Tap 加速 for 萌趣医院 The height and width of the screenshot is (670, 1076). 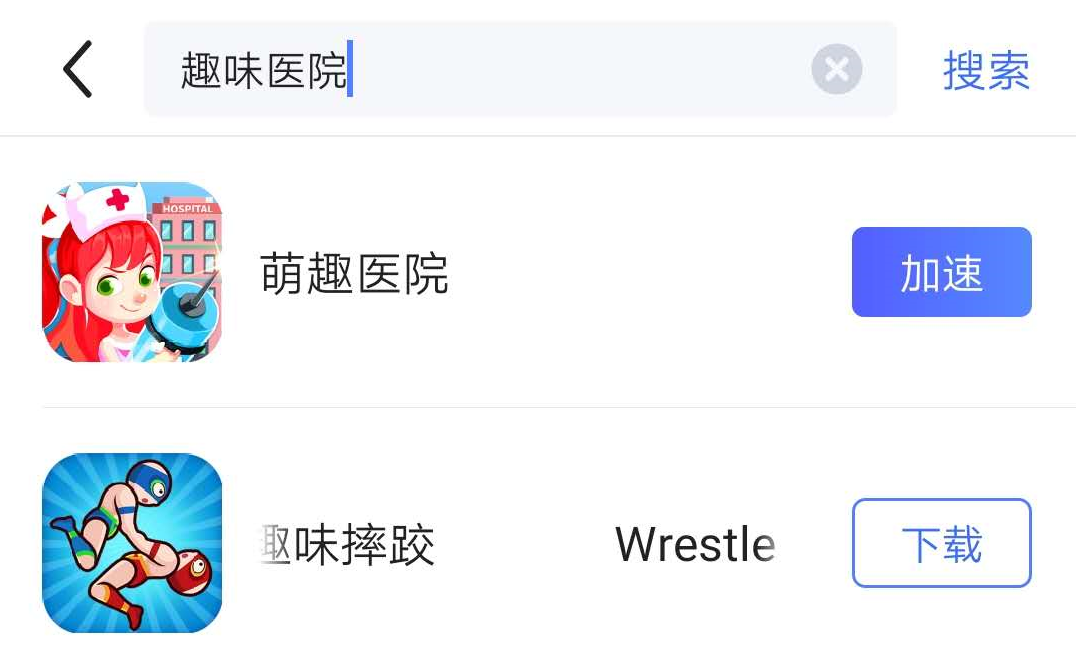click(941, 273)
